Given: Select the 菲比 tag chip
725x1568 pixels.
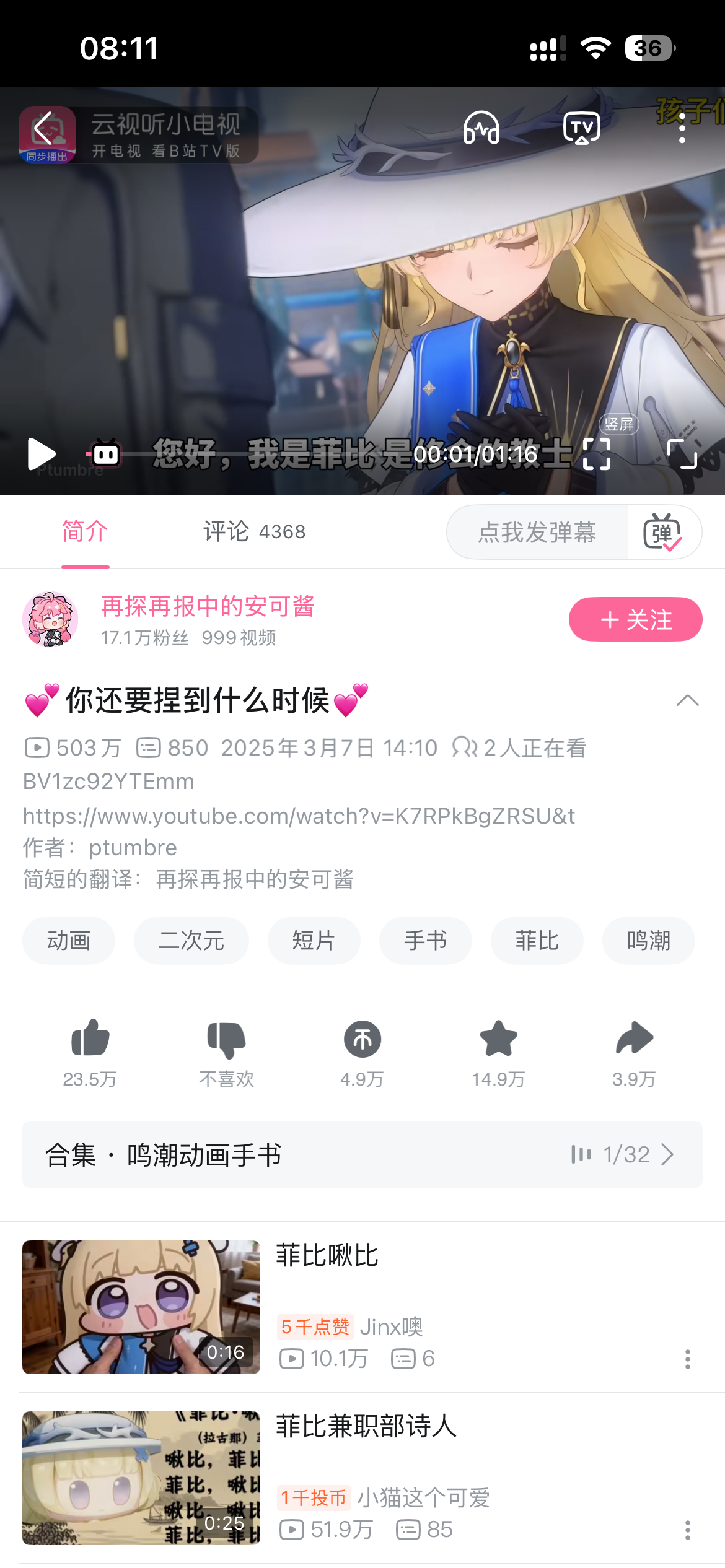Looking at the screenshot, I should [537, 941].
